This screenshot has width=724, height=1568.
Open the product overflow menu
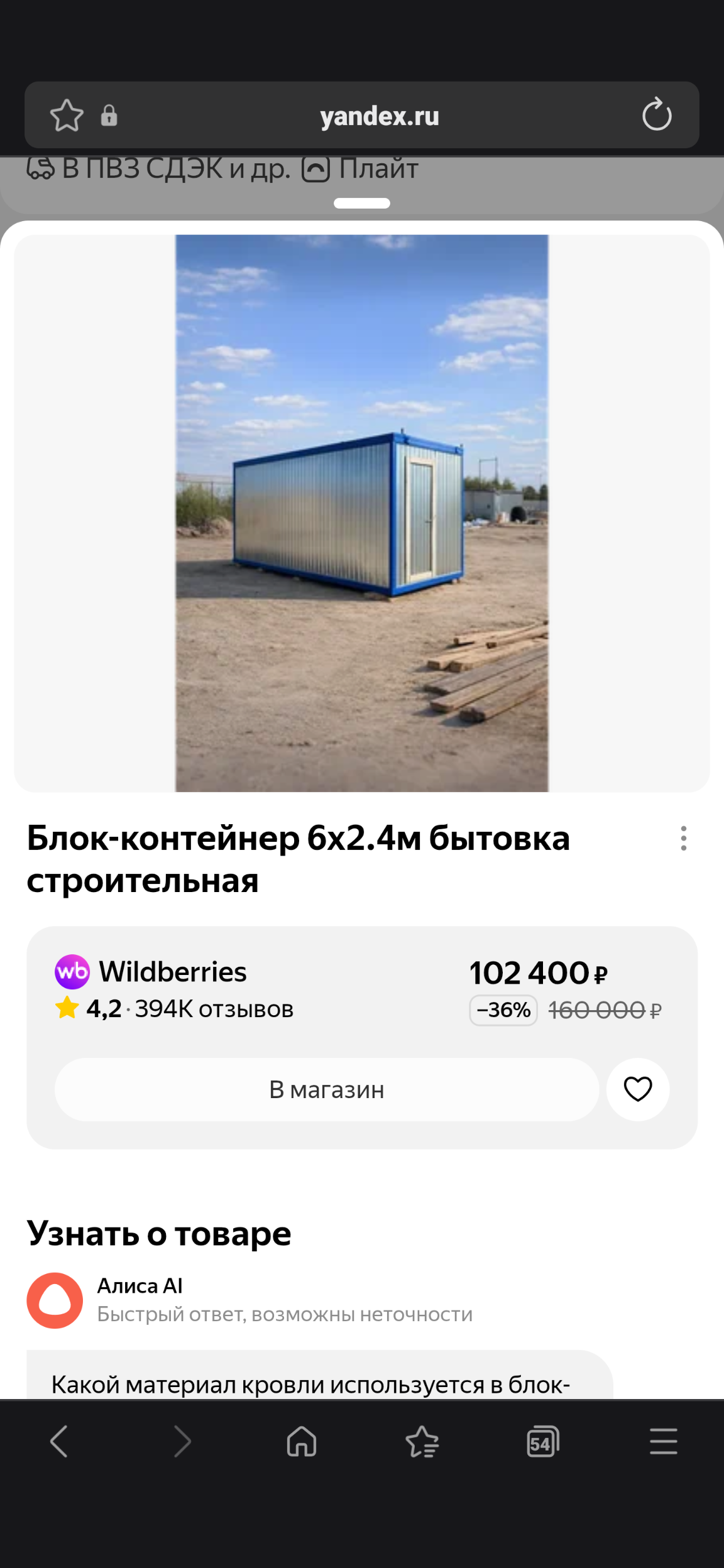(683, 839)
